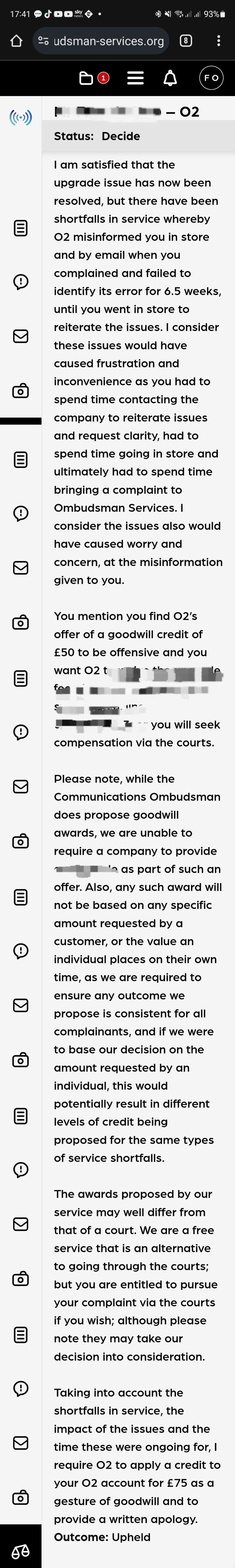Open the browser overflow menu
Screen dimensions: 235x1568
[x=219, y=41]
